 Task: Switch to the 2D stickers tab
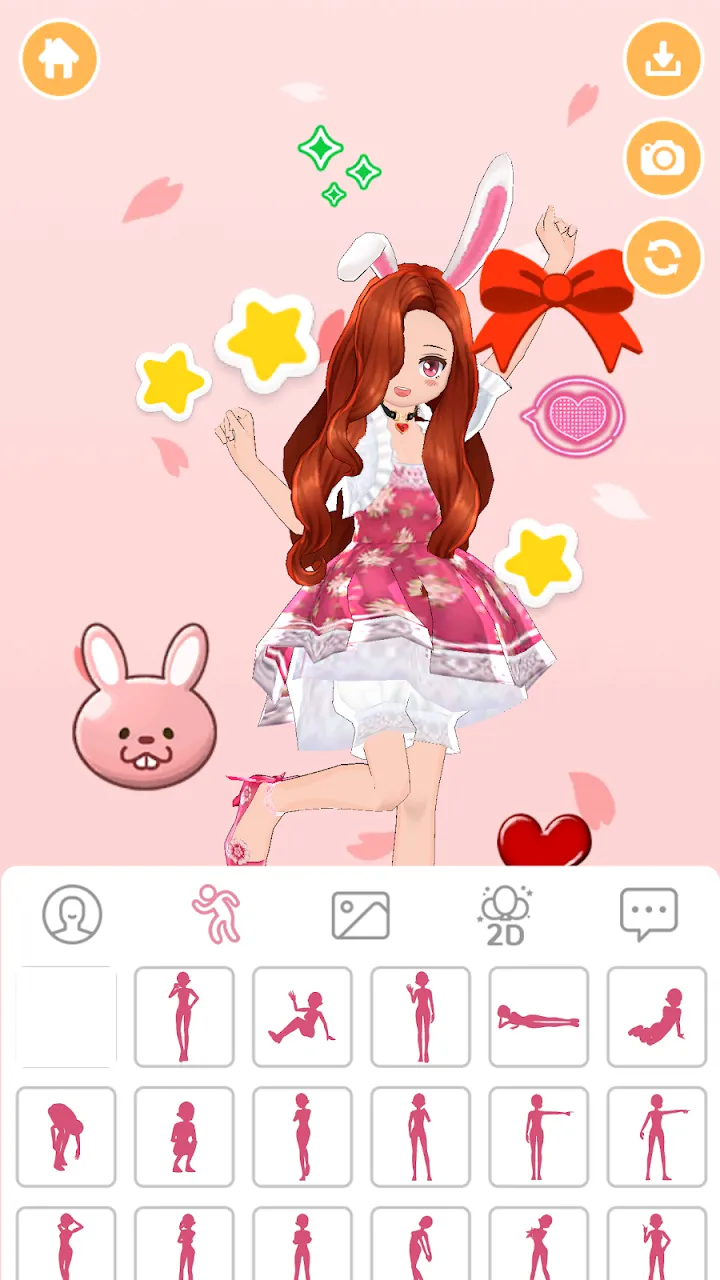505,914
